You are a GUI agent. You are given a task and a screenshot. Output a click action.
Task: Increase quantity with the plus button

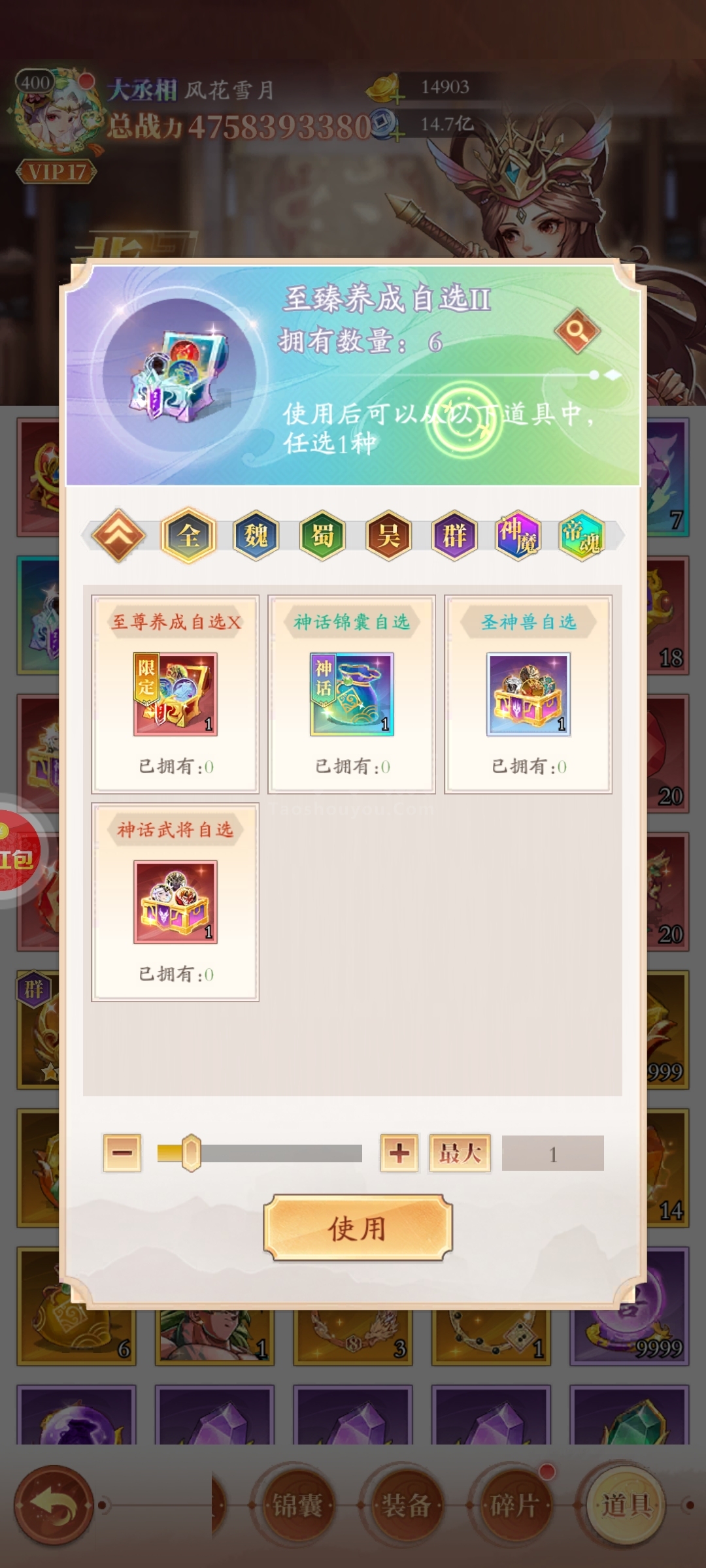(399, 1153)
